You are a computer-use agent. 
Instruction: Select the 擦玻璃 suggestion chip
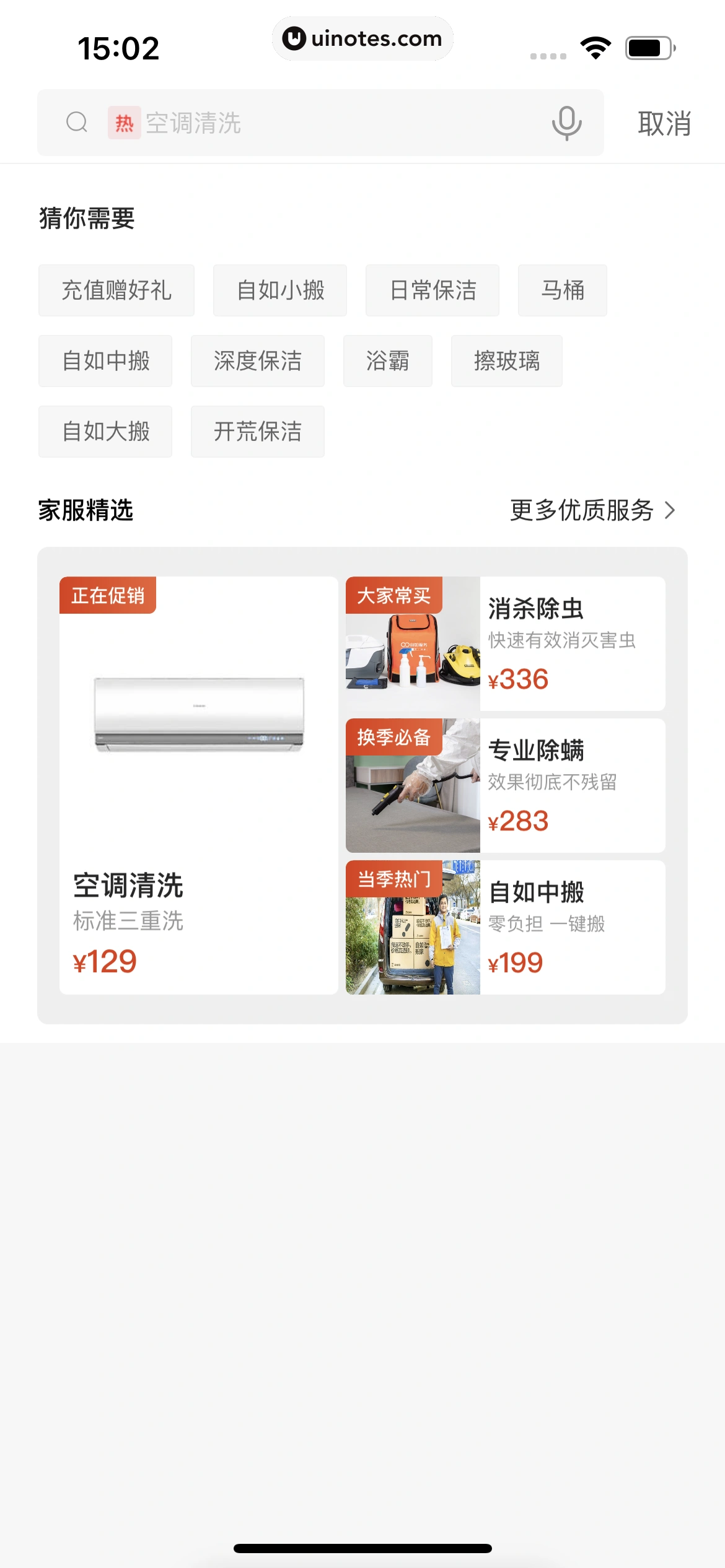pos(506,361)
